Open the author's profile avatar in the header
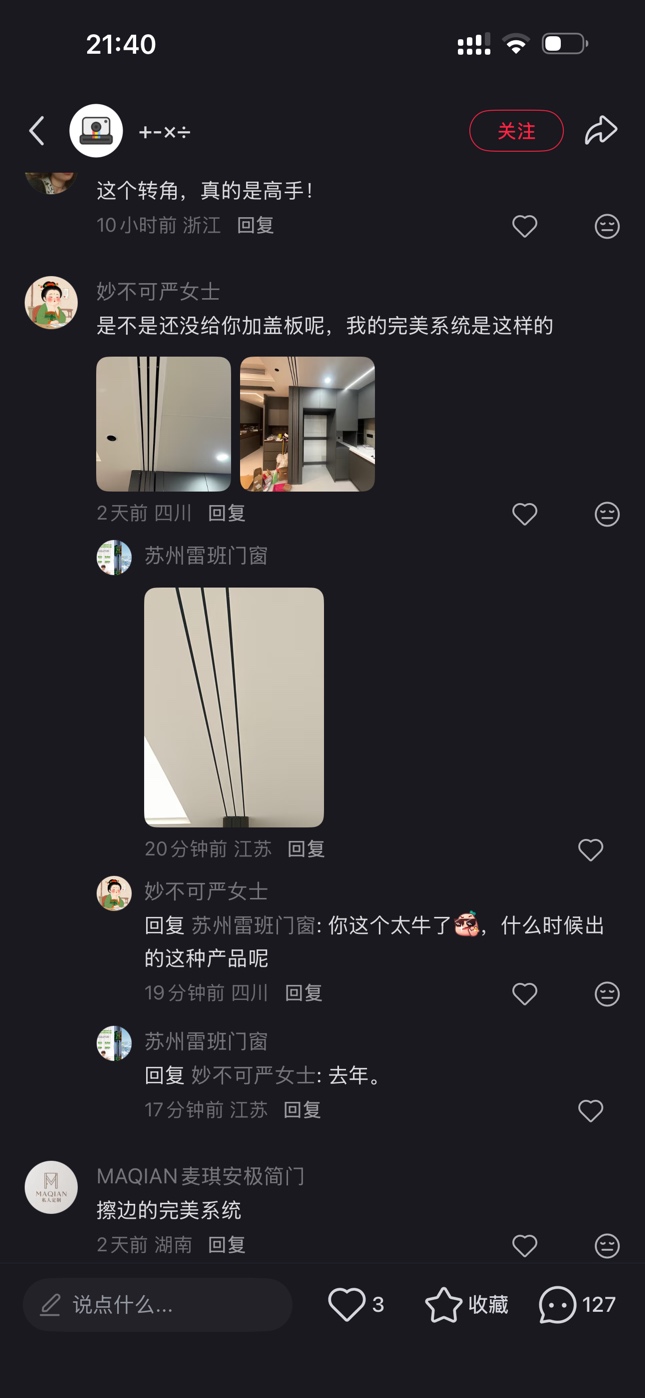The width and height of the screenshot is (645, 1398). pos(96,130)
